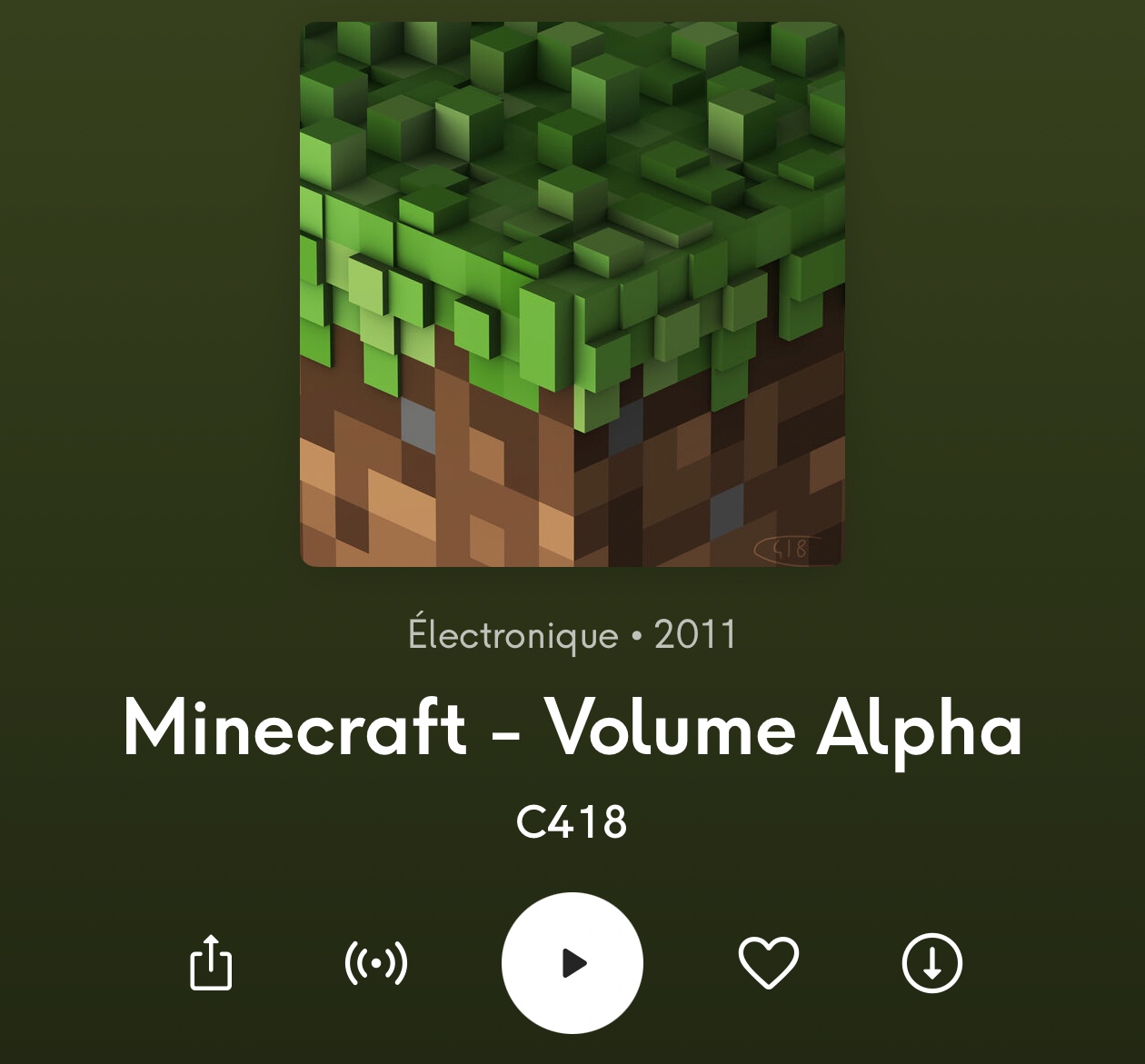
Task: Share the Minecraft – Volume Alpha album
Action: 211,963
